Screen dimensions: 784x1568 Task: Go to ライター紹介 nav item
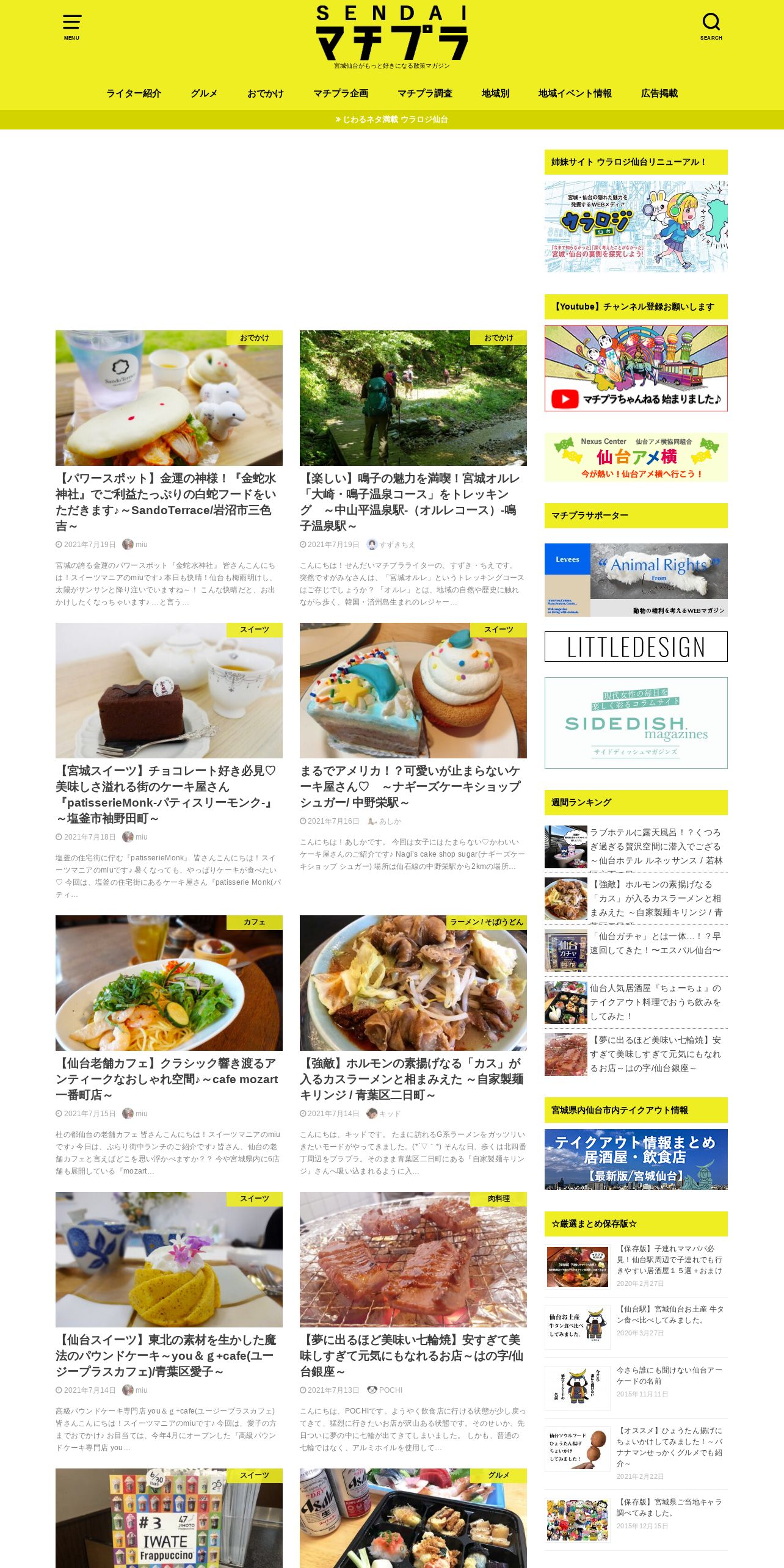coord(134,93)
